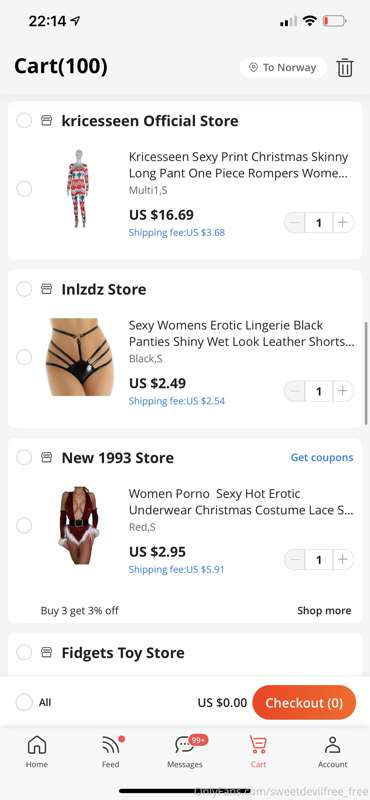370x800 pixels.
Task: Go to the Home tab
Action: point(37,752)
